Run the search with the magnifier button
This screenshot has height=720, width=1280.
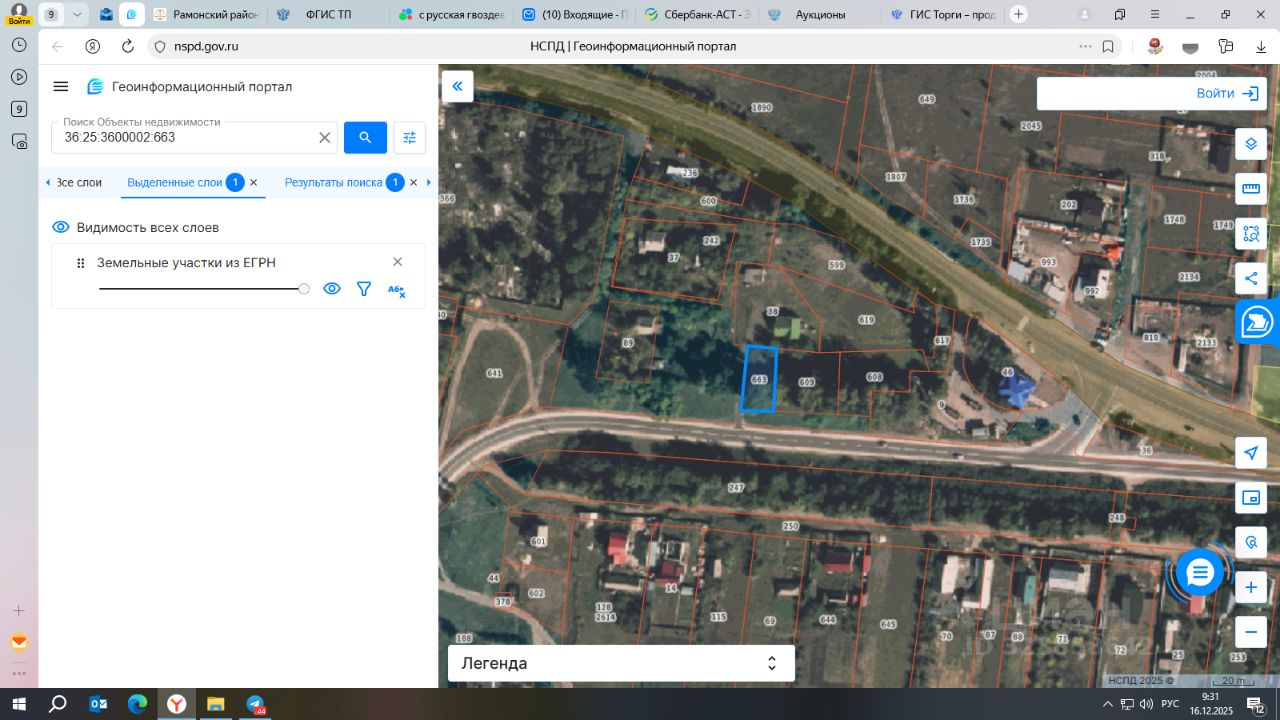point(365,138)
